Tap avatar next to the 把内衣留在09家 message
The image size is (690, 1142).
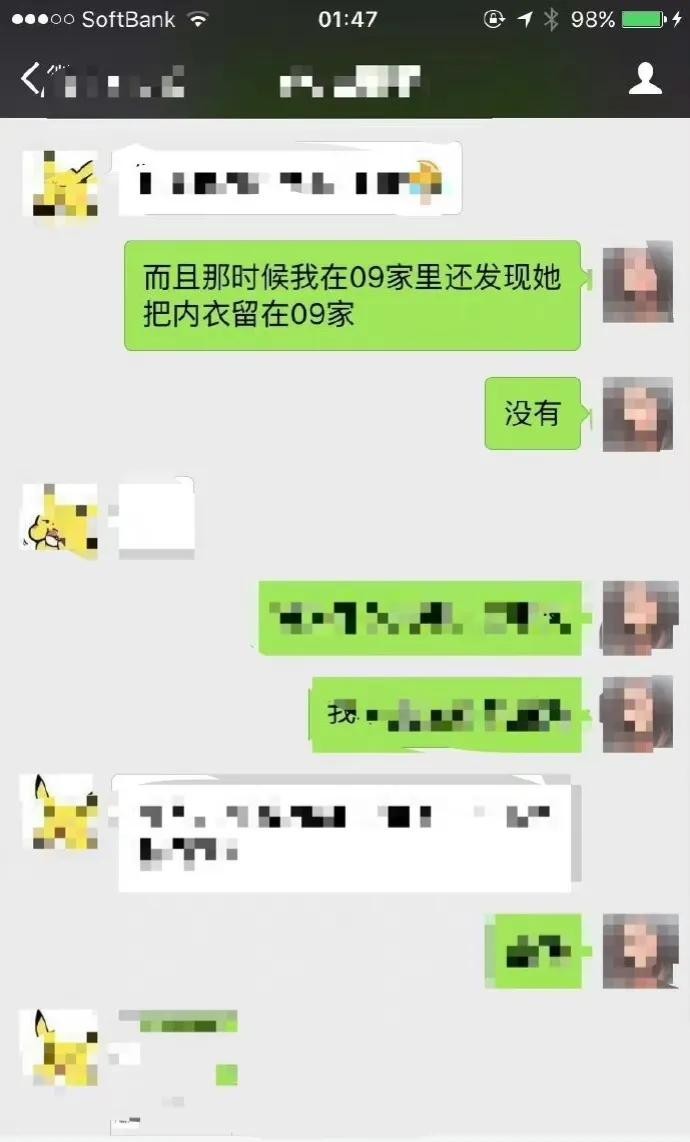pyautogui.click(x=637, y=282)
